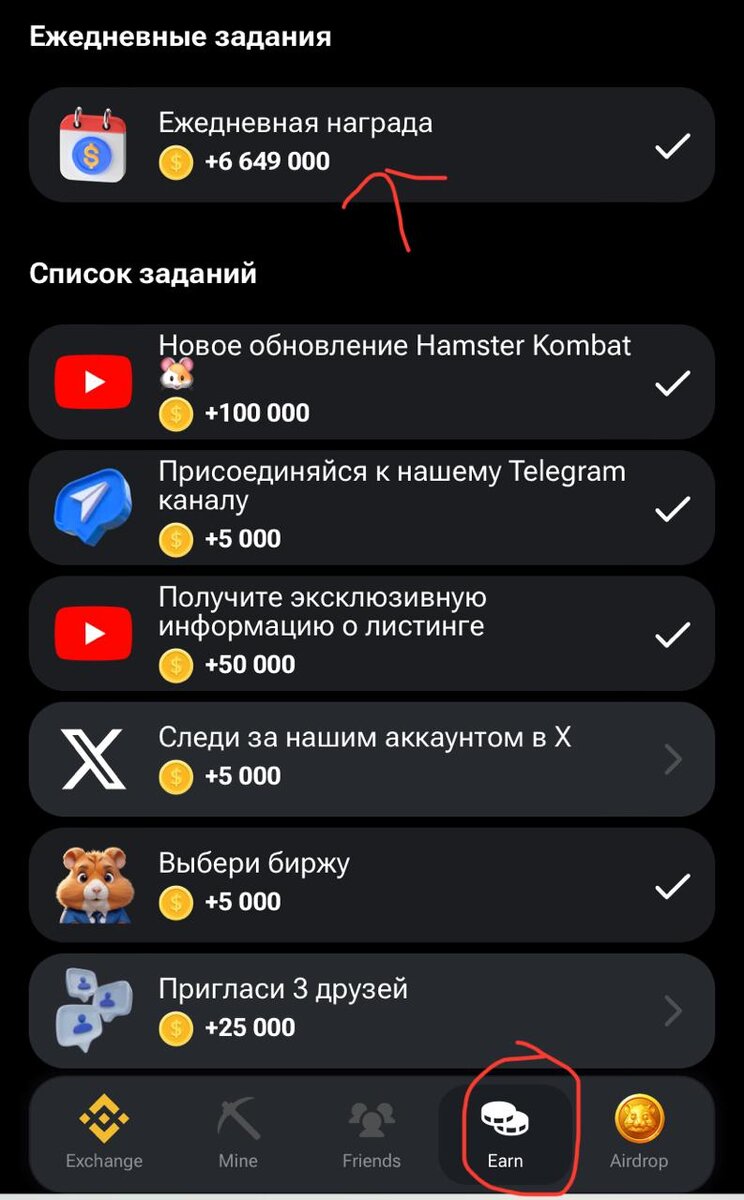Click the YouTube icon on the Hamster Kombat update task
Viewport: 744px width, 1200px height.
click(92, 381)
